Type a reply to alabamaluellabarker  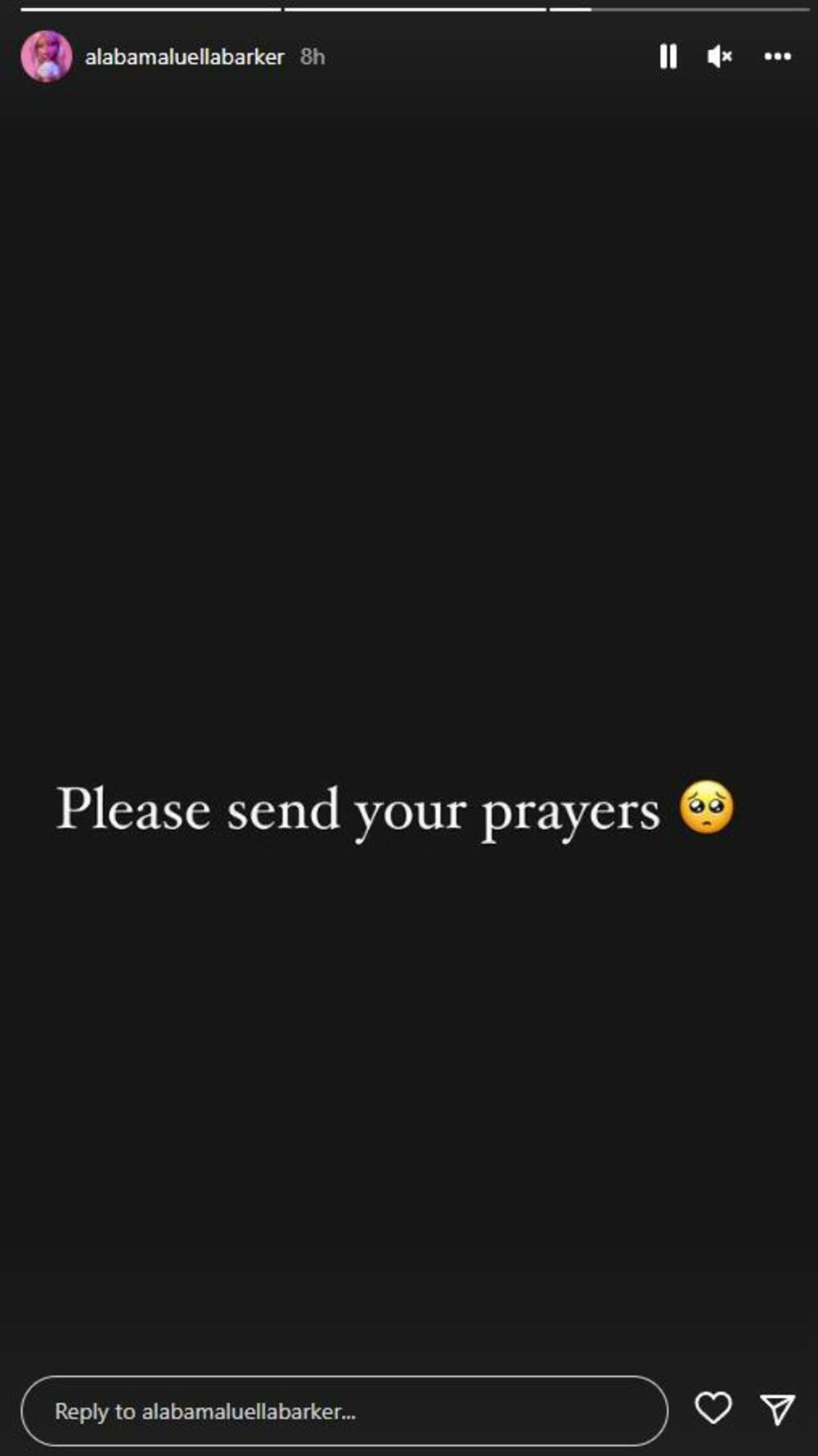pos(344,1411)
